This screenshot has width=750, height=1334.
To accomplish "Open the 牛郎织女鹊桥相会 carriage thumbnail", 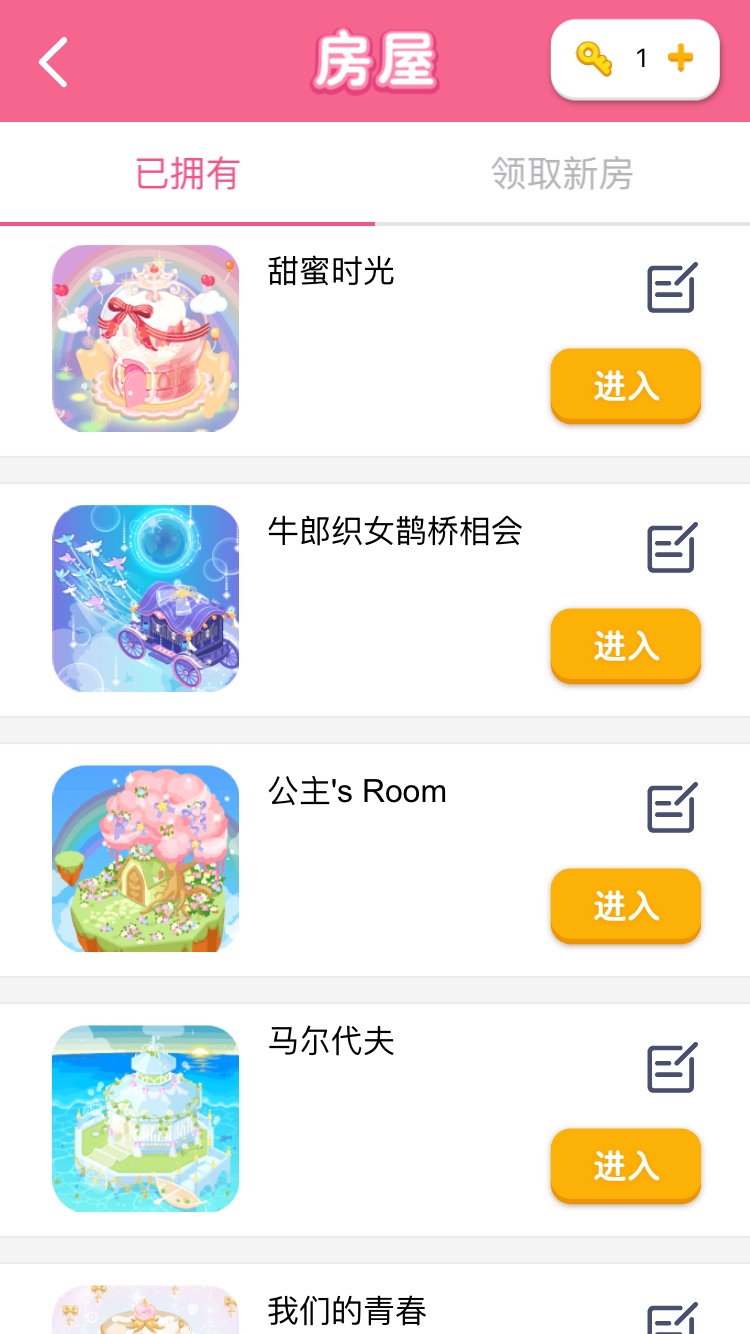I will [x=146, y=599].
